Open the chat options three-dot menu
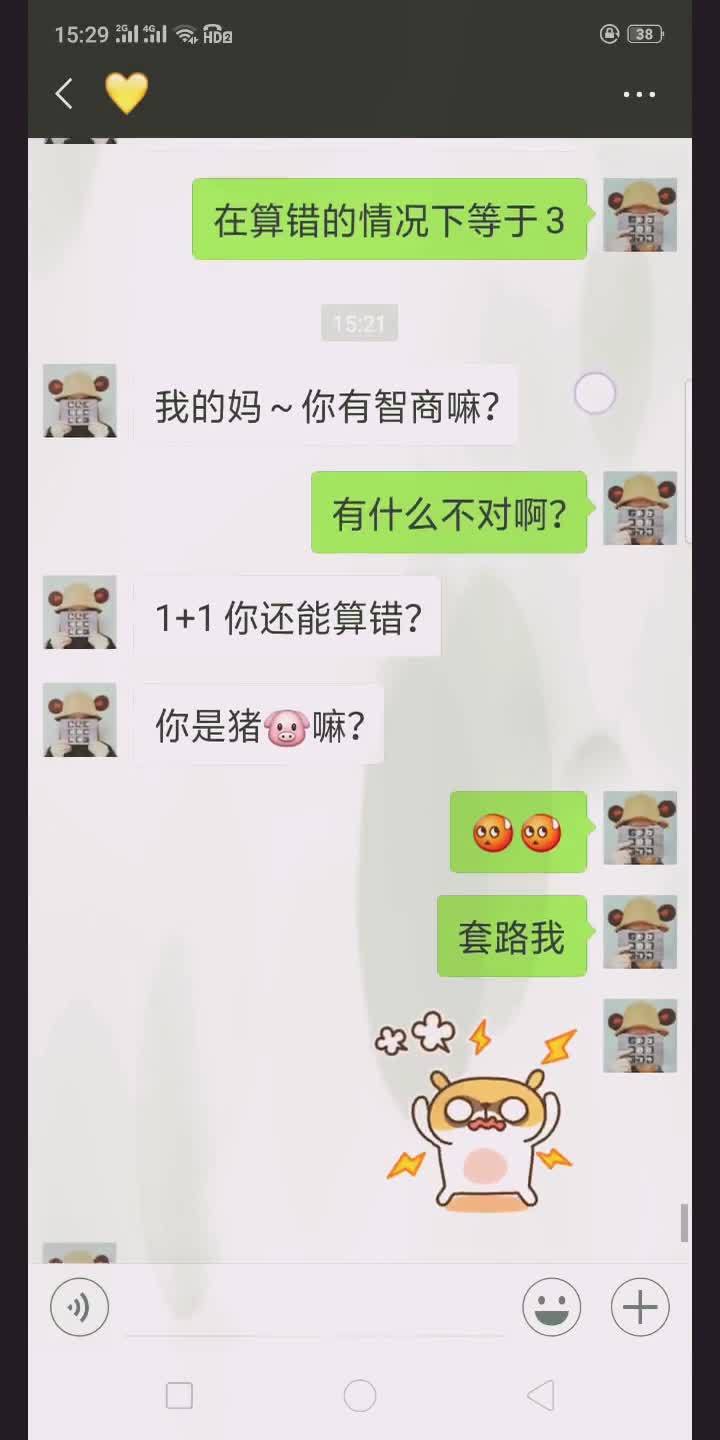The image size is (720, 1440). [x=639, y=94]
